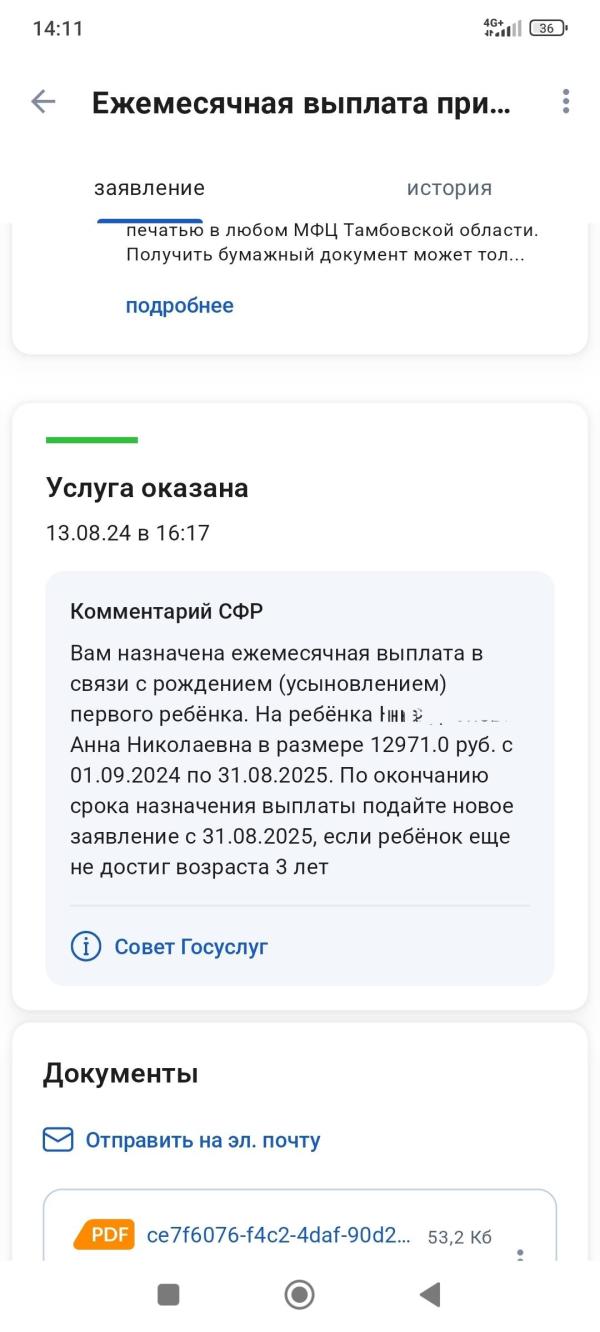Open Совет Госуслуг tip

[170, 946]
